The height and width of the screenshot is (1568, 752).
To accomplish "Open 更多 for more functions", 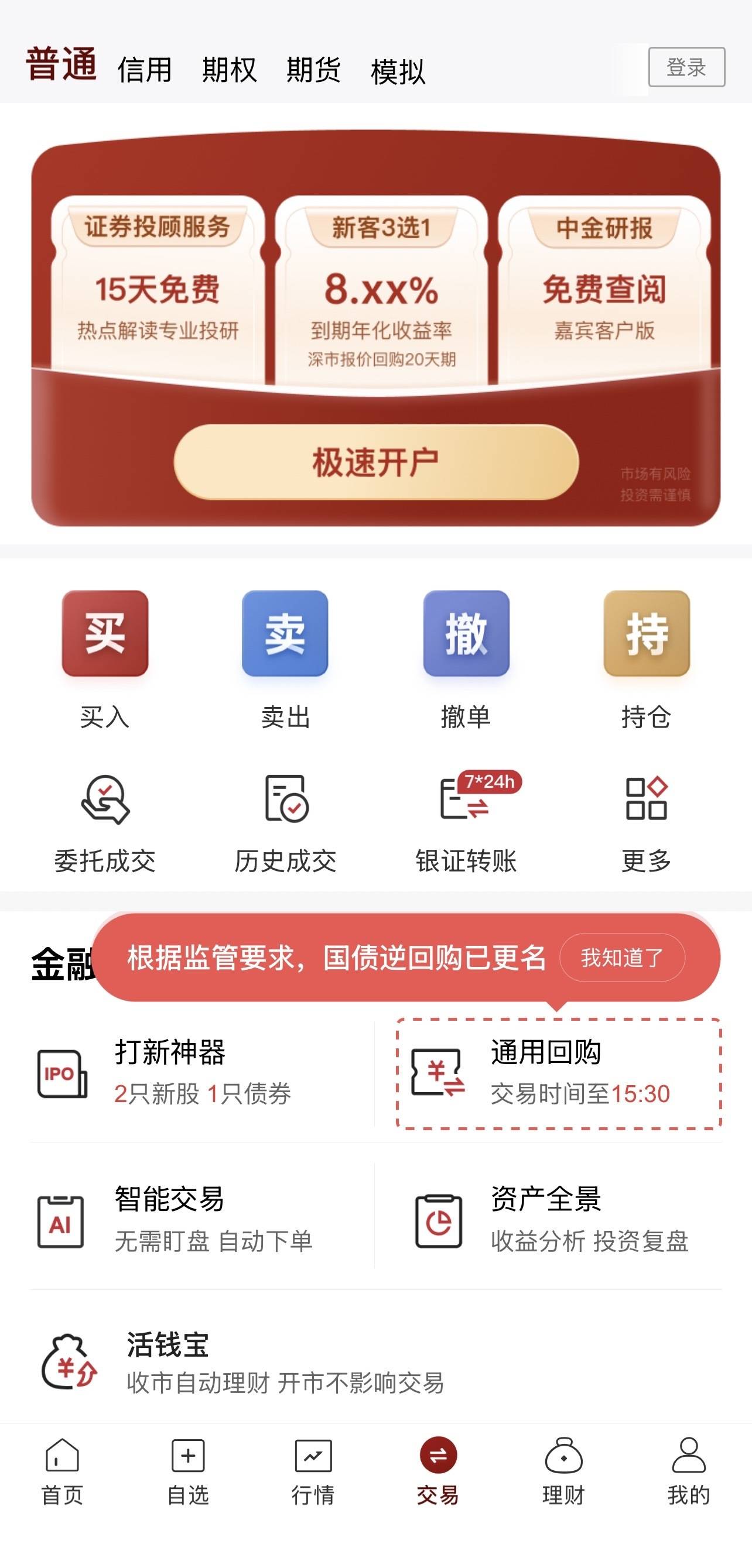I will point(646,822).
